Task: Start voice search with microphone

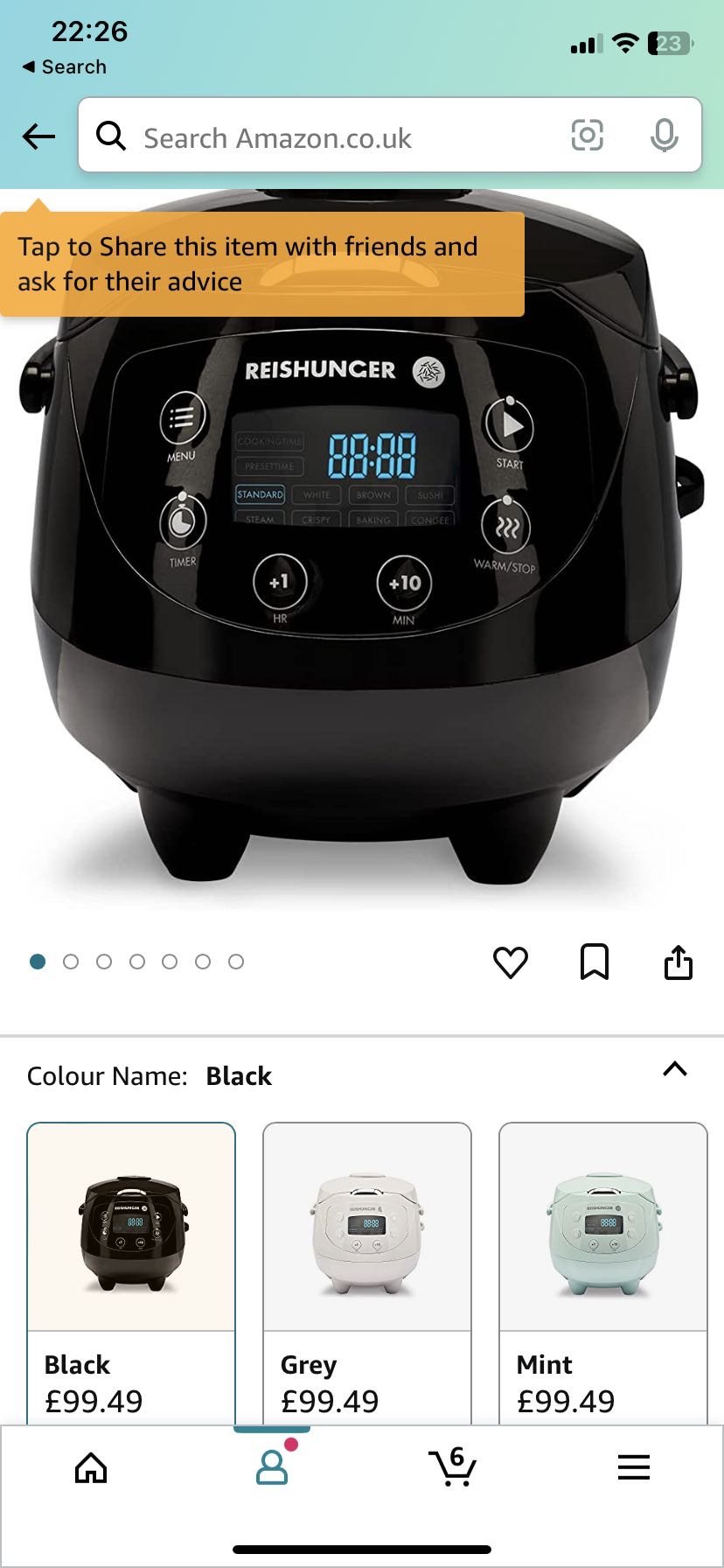Action: 664,136
